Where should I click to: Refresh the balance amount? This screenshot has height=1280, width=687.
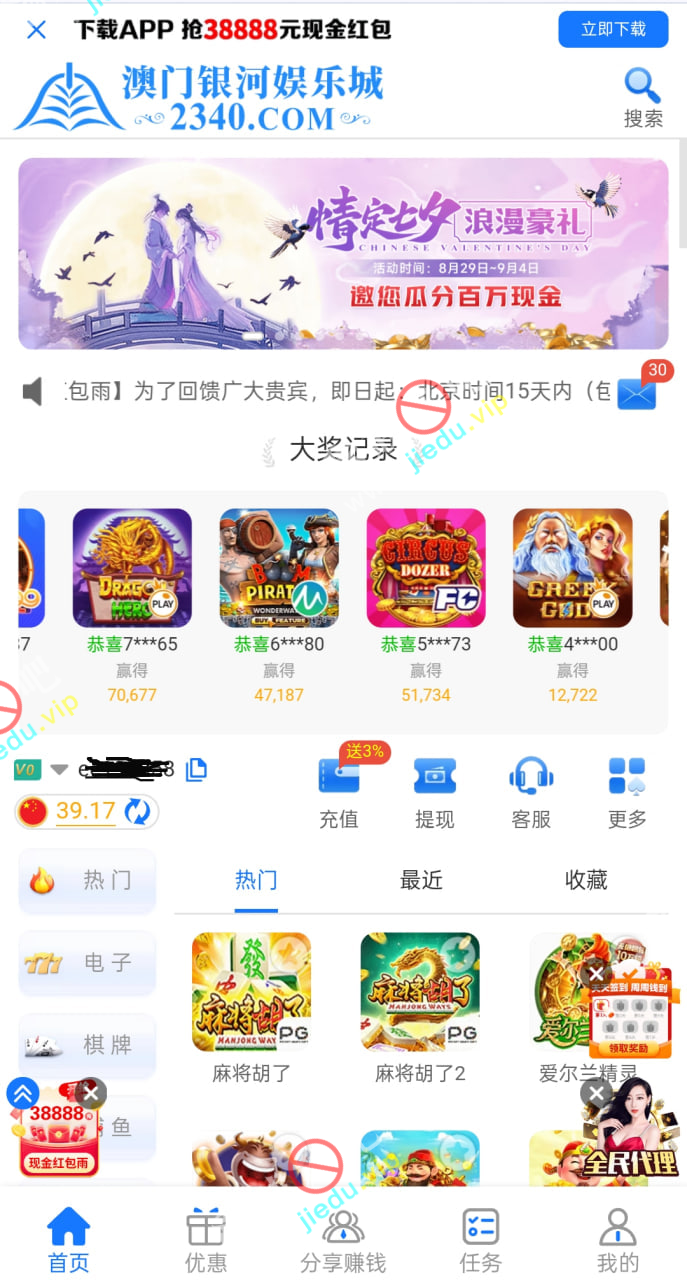point(137,811)
